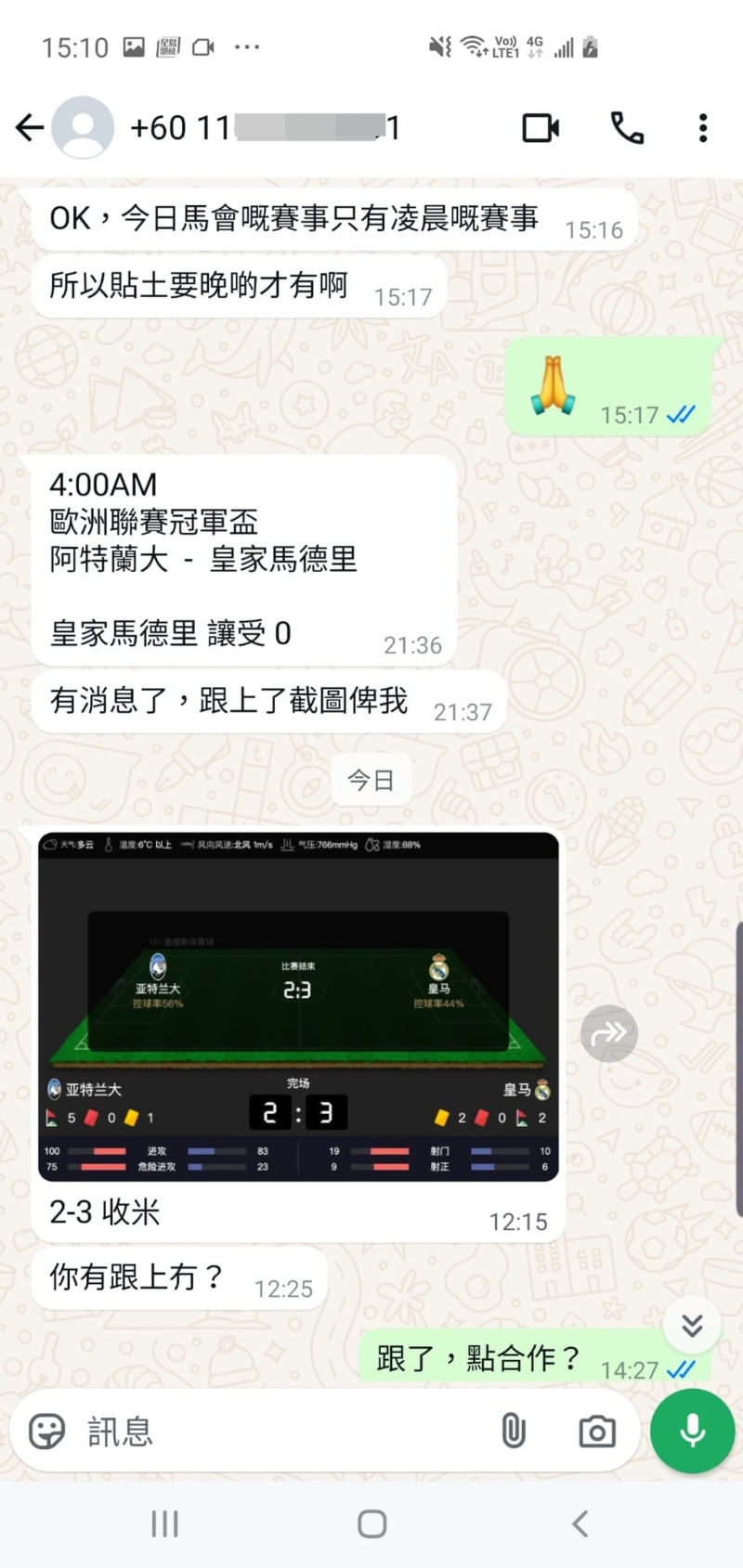743x1568 pixels.
Task: Record a voice message
Action: tap(693, 1432)
